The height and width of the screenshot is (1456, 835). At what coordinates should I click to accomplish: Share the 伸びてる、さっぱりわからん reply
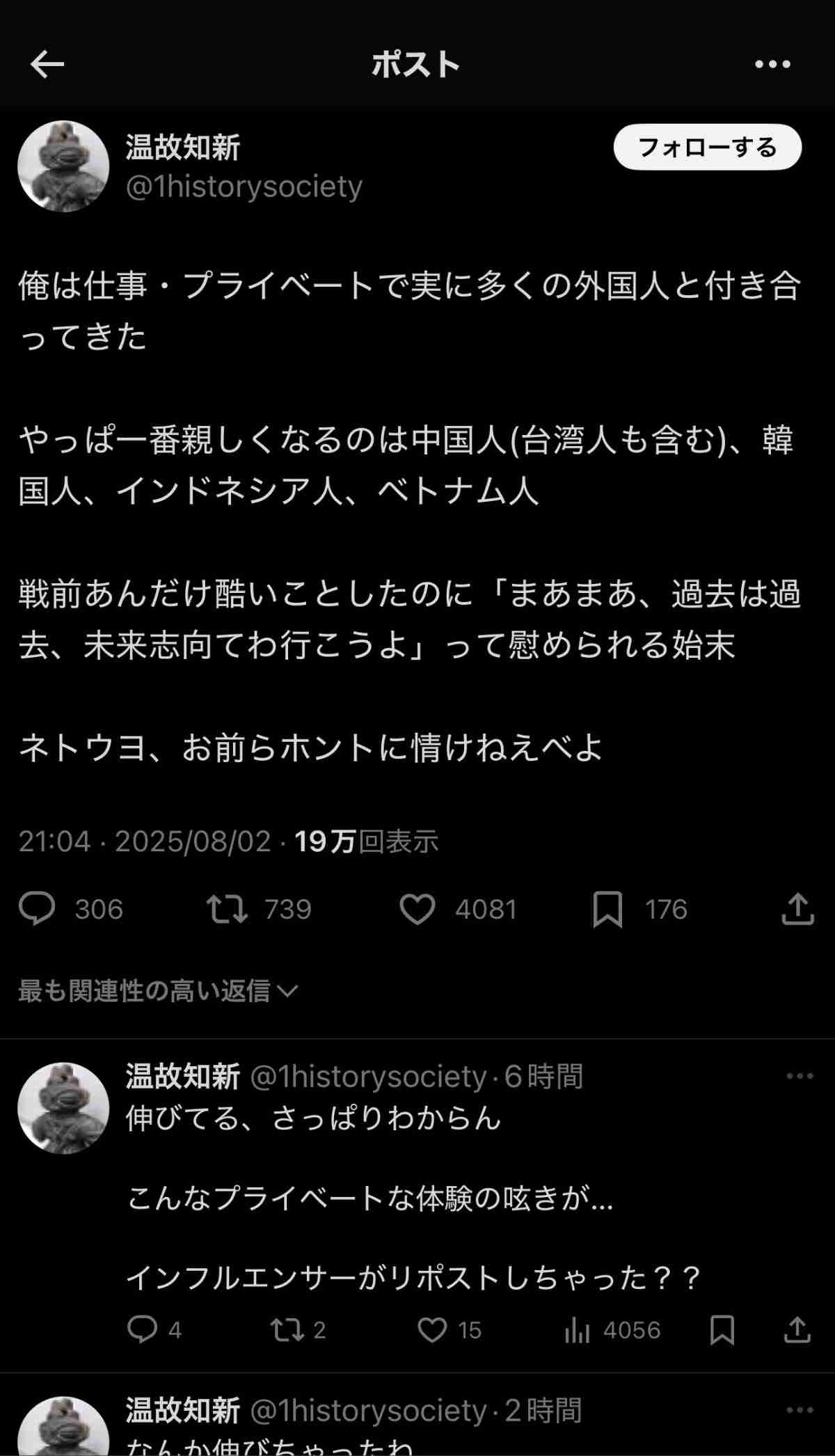point(797,1330)
